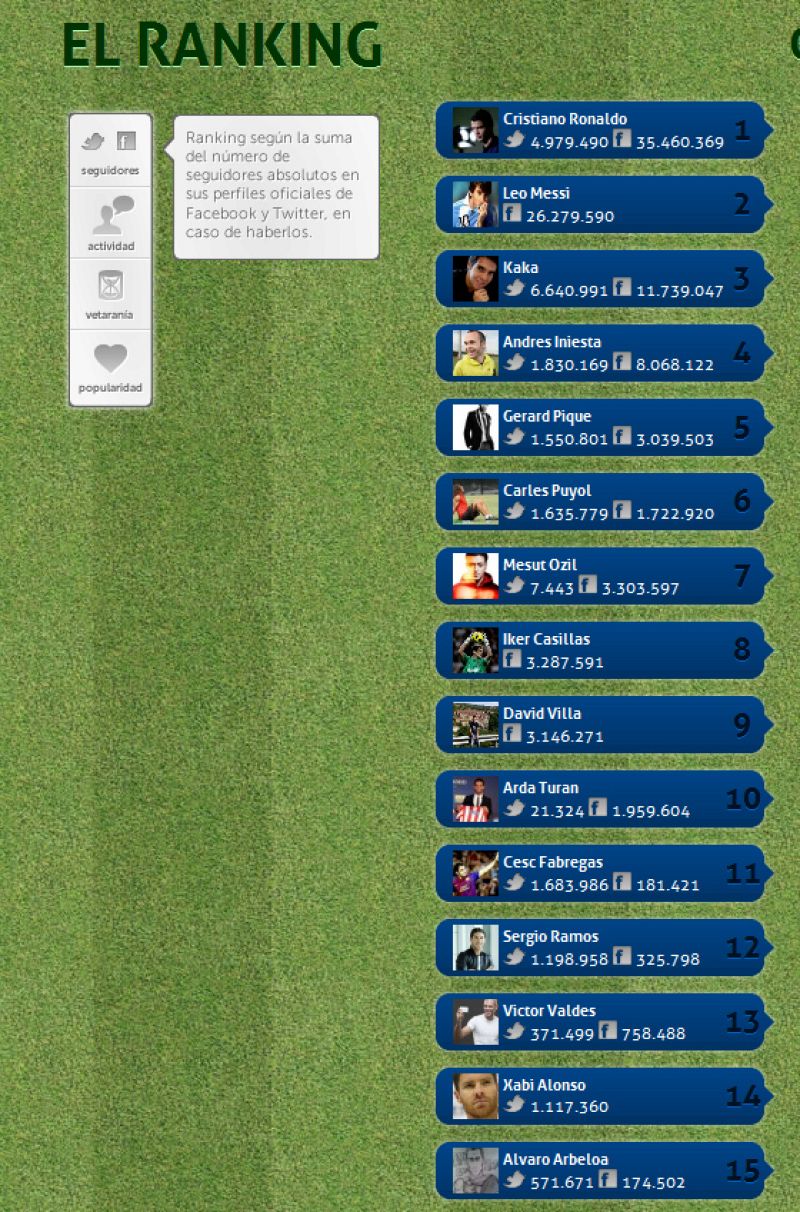Open Leo Messi's ranking entry
Viewport: 800px width, 1212px height.
600,204
